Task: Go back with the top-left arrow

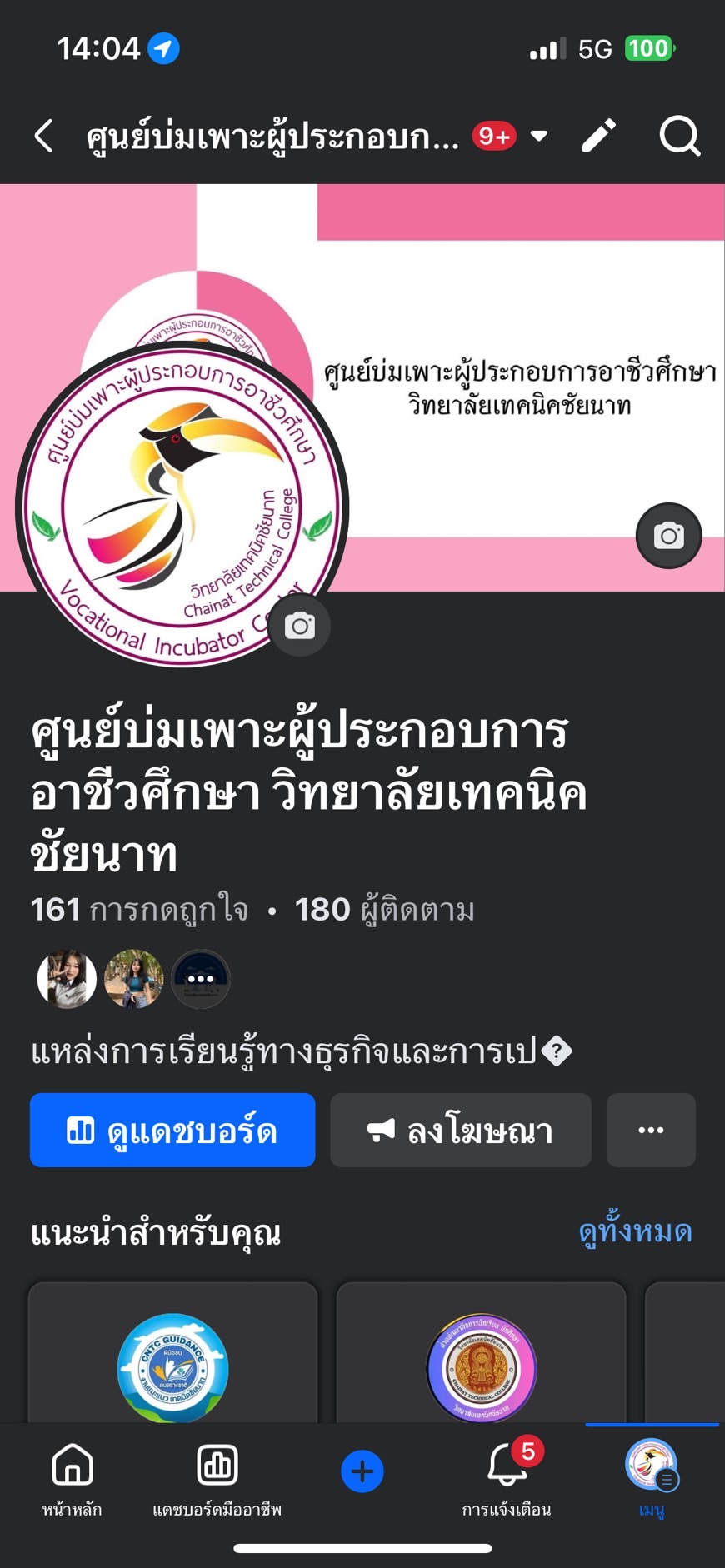Action: point(43,136)
